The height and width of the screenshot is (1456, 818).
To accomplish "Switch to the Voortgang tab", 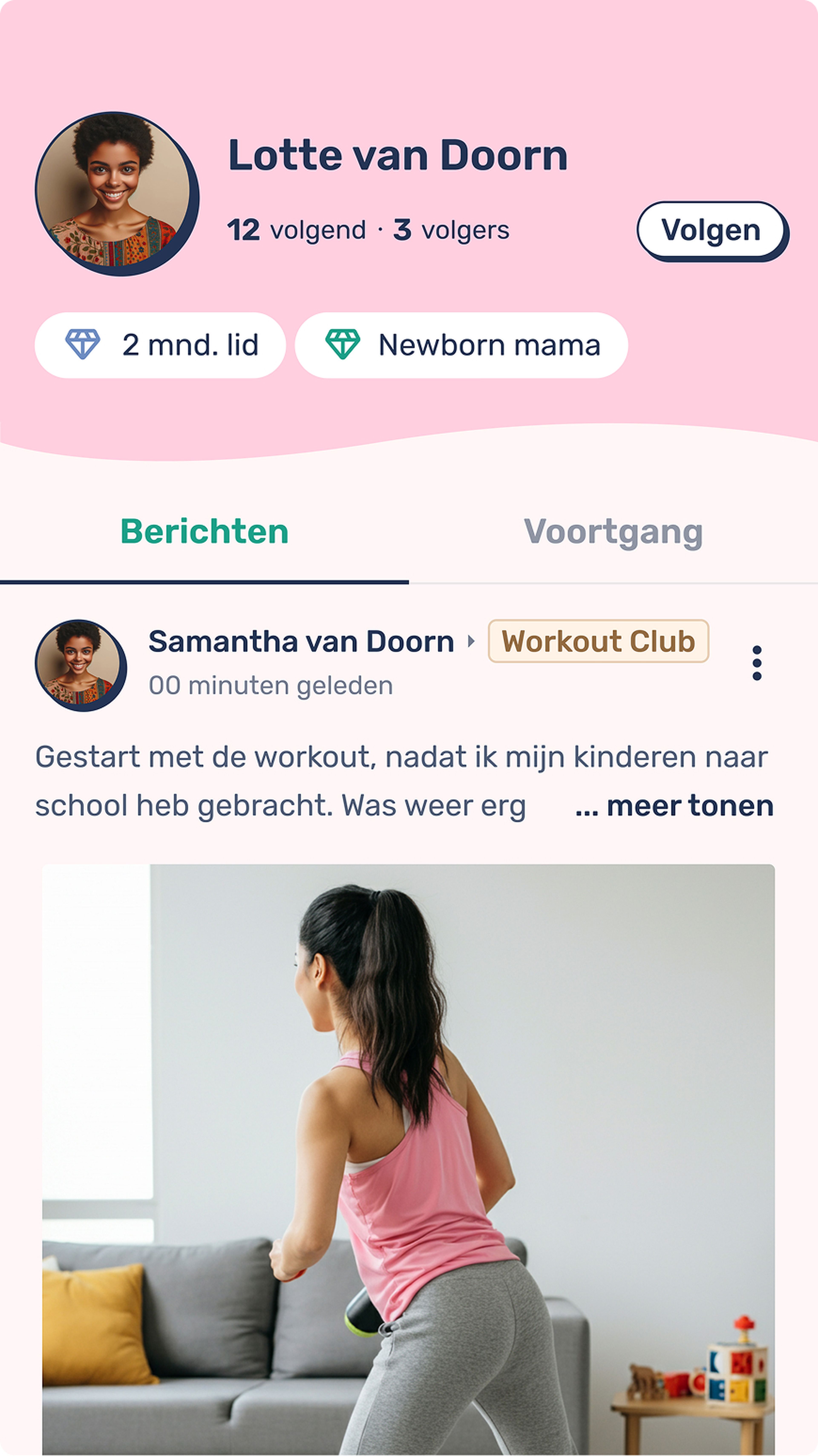I will 613,532.
